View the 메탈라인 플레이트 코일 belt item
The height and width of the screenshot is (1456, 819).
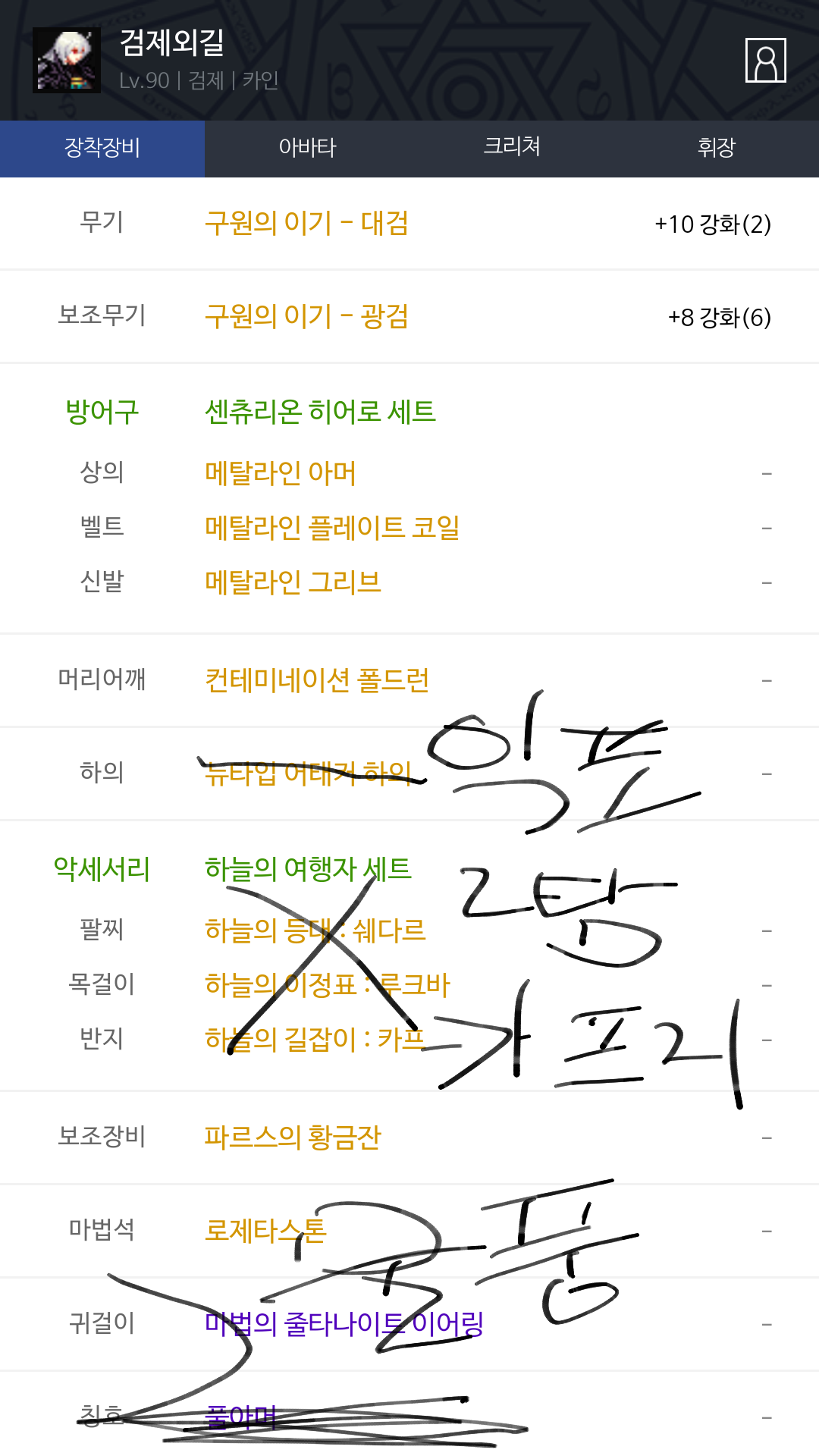tap(332, 528)
